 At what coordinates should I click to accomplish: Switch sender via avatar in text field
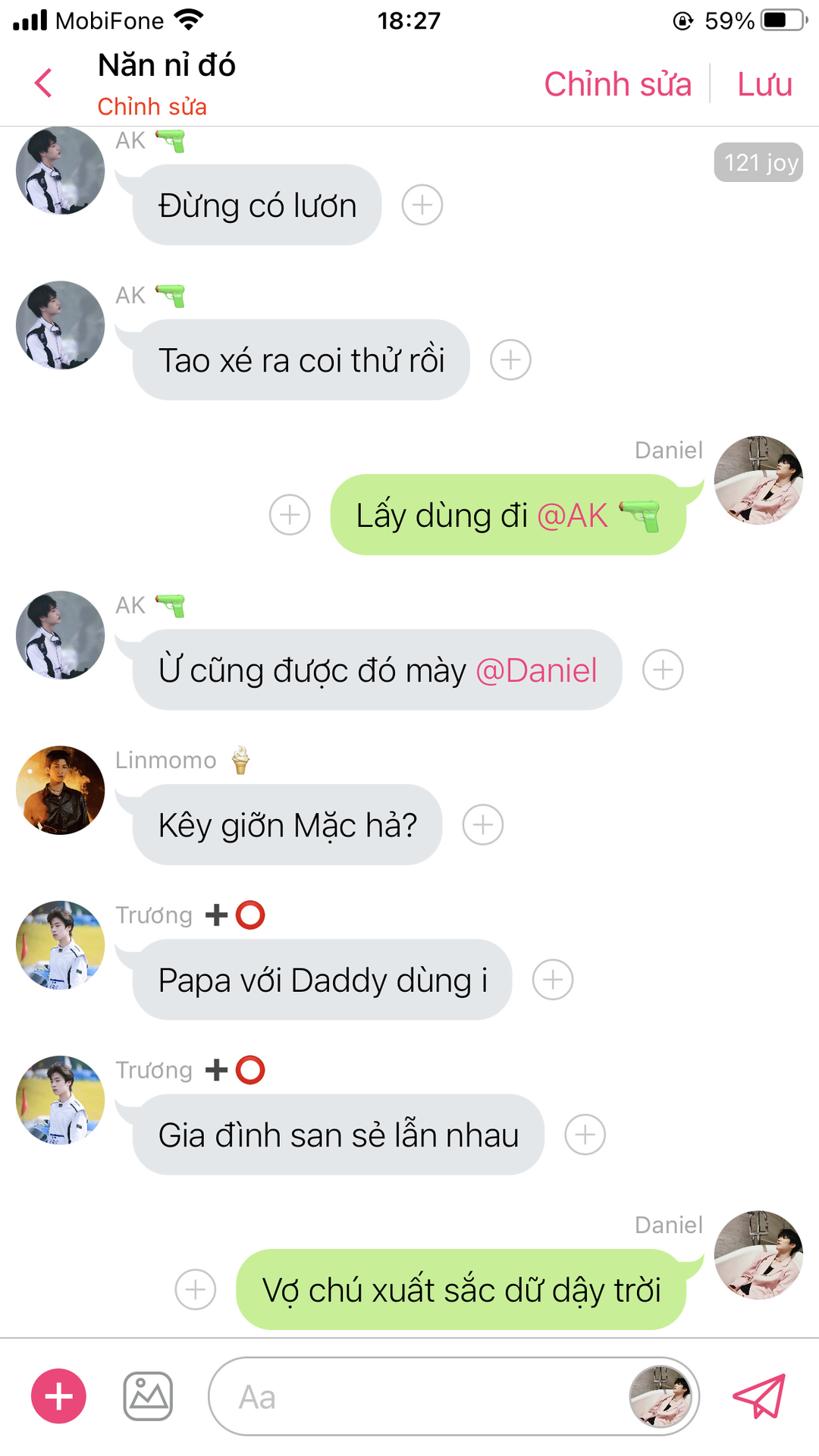pos(660,1396)
